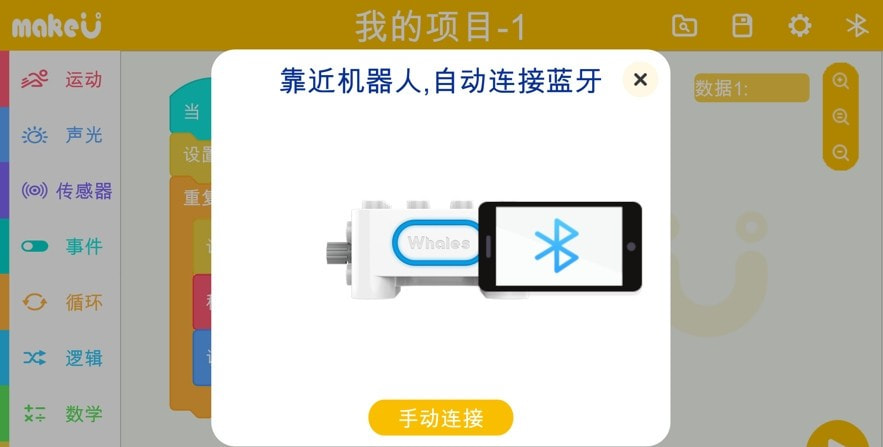Open settings via the gear icon
This screenshot has height=447, width=883.
799,26
